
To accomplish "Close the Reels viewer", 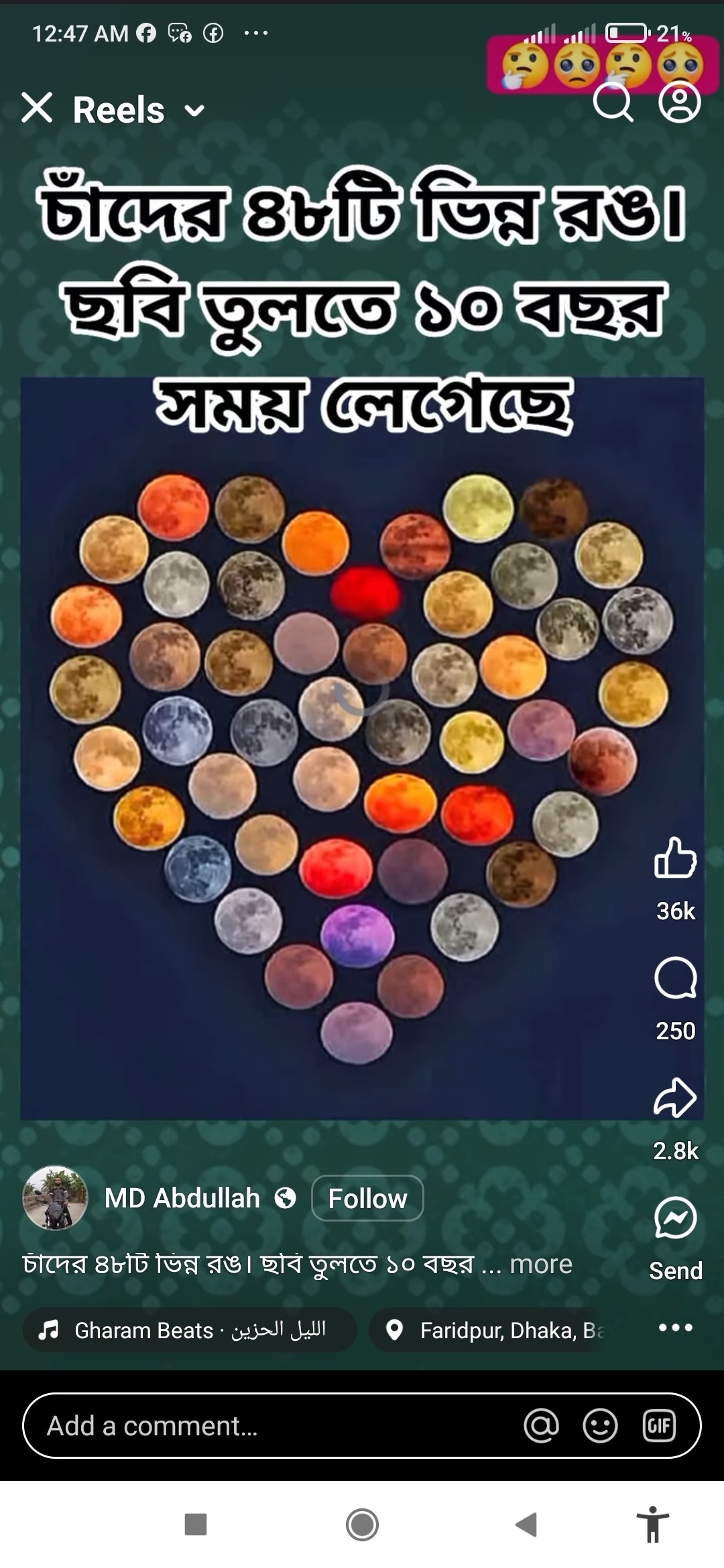I will [37, 108].
